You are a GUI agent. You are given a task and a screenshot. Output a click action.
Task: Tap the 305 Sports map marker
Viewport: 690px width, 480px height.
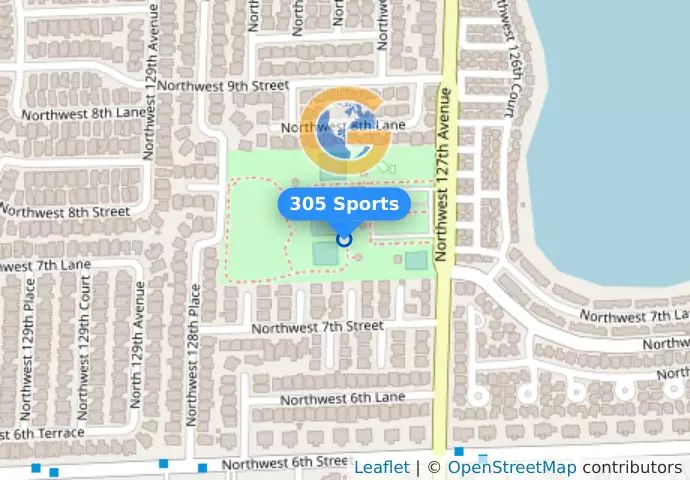click(x=344, y=239)
